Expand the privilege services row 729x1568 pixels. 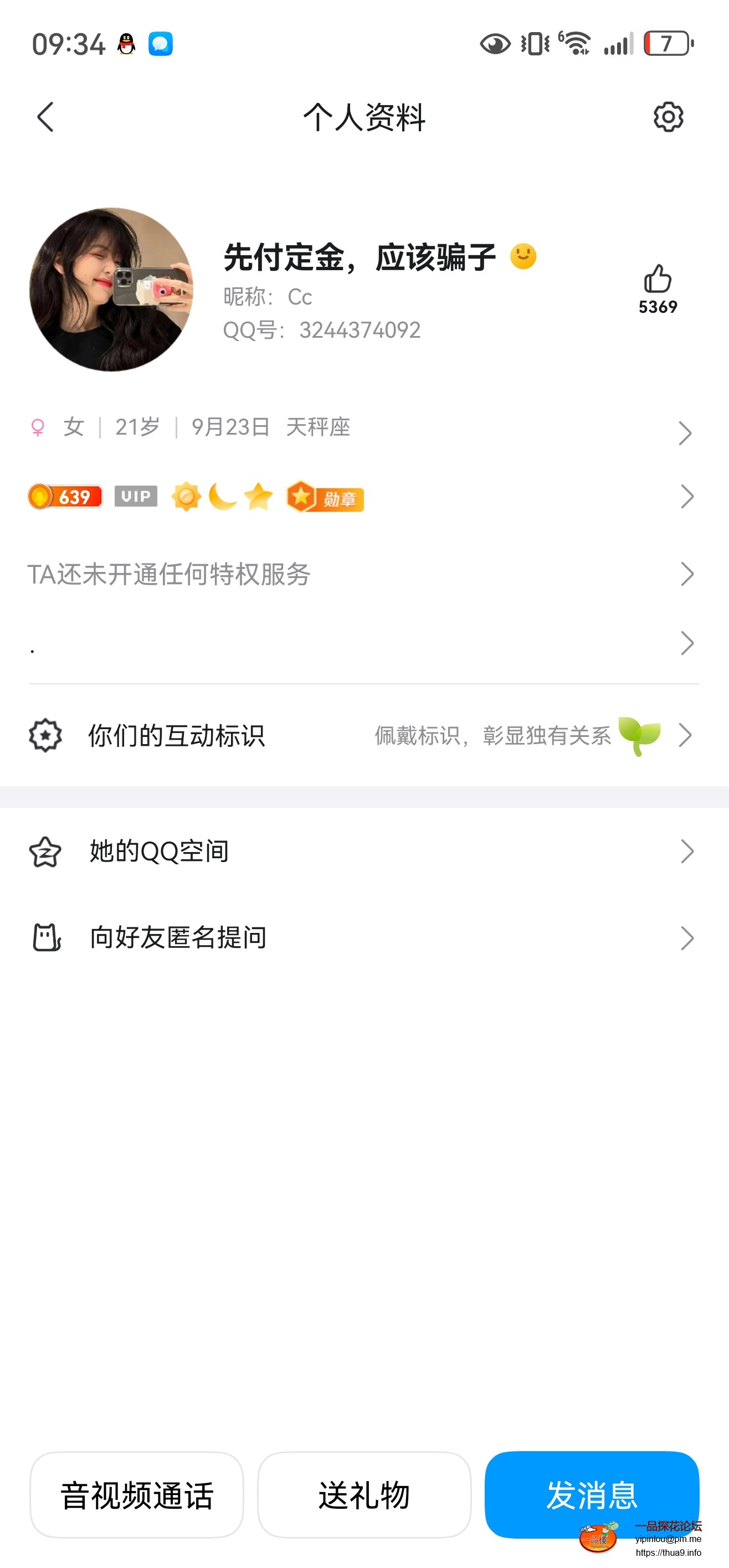click(687, 573)
